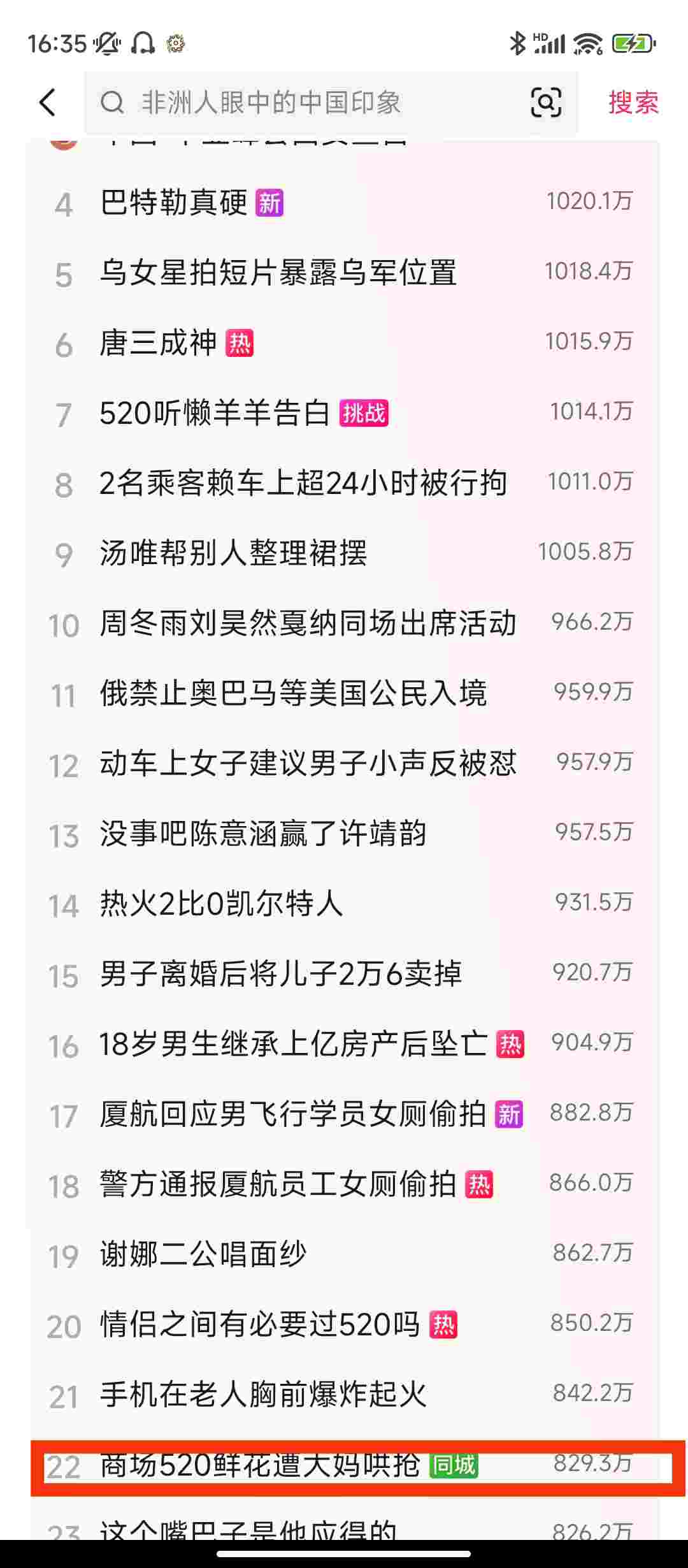Screen dimensions: 688x1568
Task: View 情侣之间有必要过520吗
Action: point(345,1326)
